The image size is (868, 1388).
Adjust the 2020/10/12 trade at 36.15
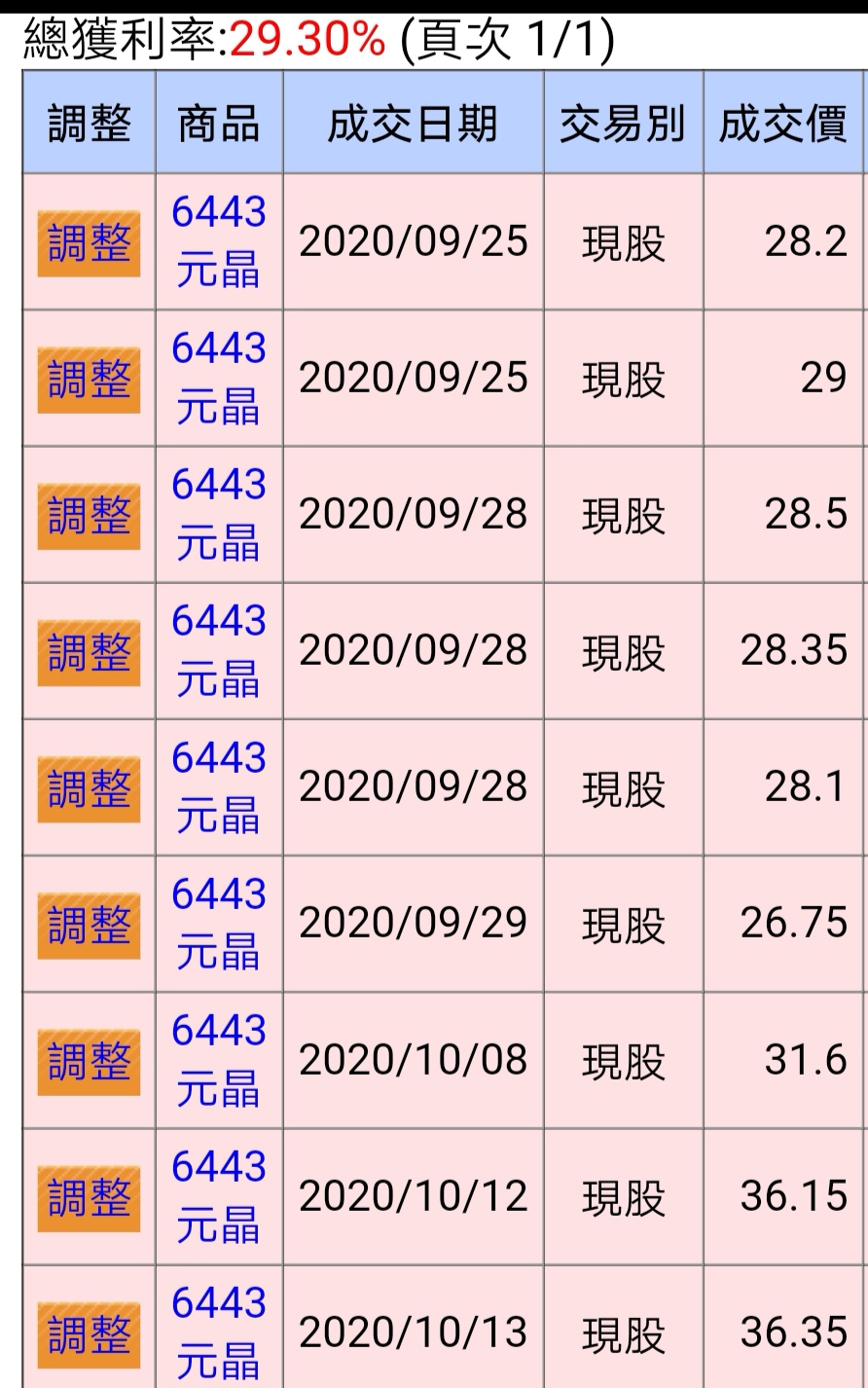pyautogui.click(x=89, y=1196)
